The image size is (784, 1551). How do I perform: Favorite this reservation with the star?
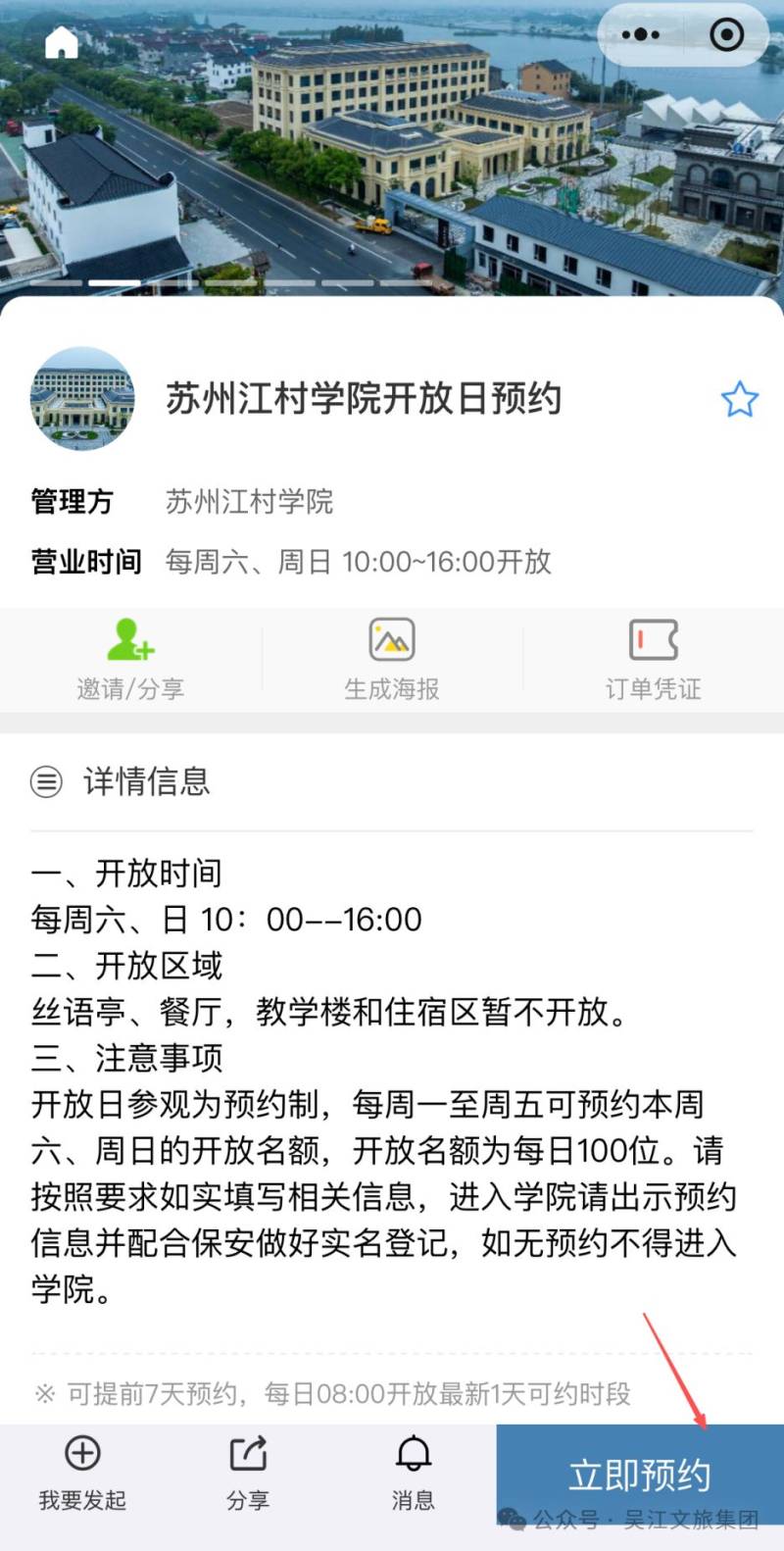click(x=739, y=400)
